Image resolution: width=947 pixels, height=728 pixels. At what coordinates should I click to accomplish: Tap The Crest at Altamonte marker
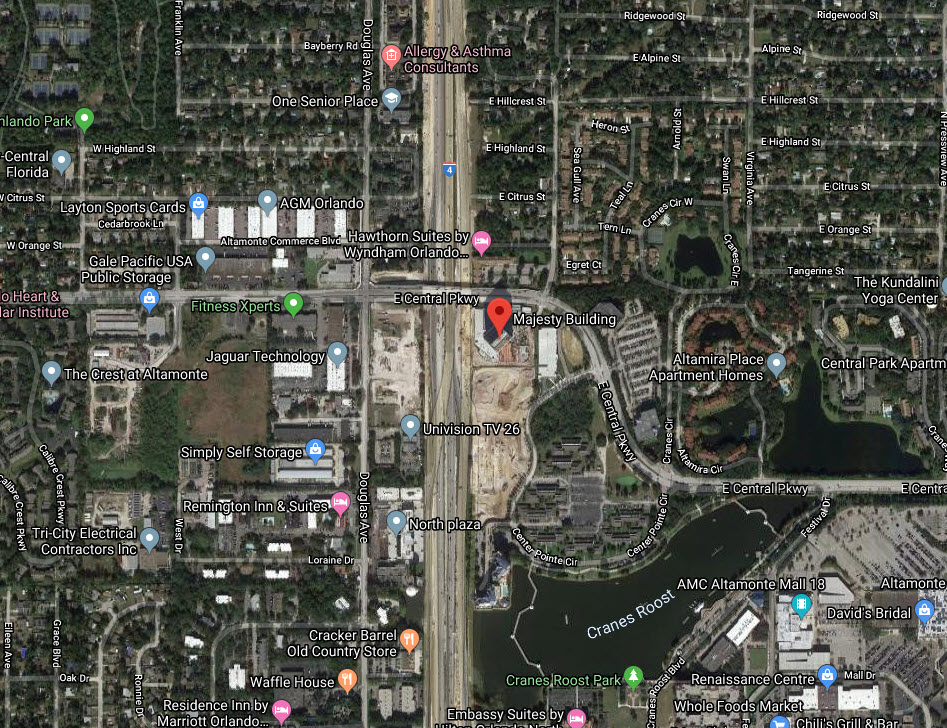(x=52, y=372)
